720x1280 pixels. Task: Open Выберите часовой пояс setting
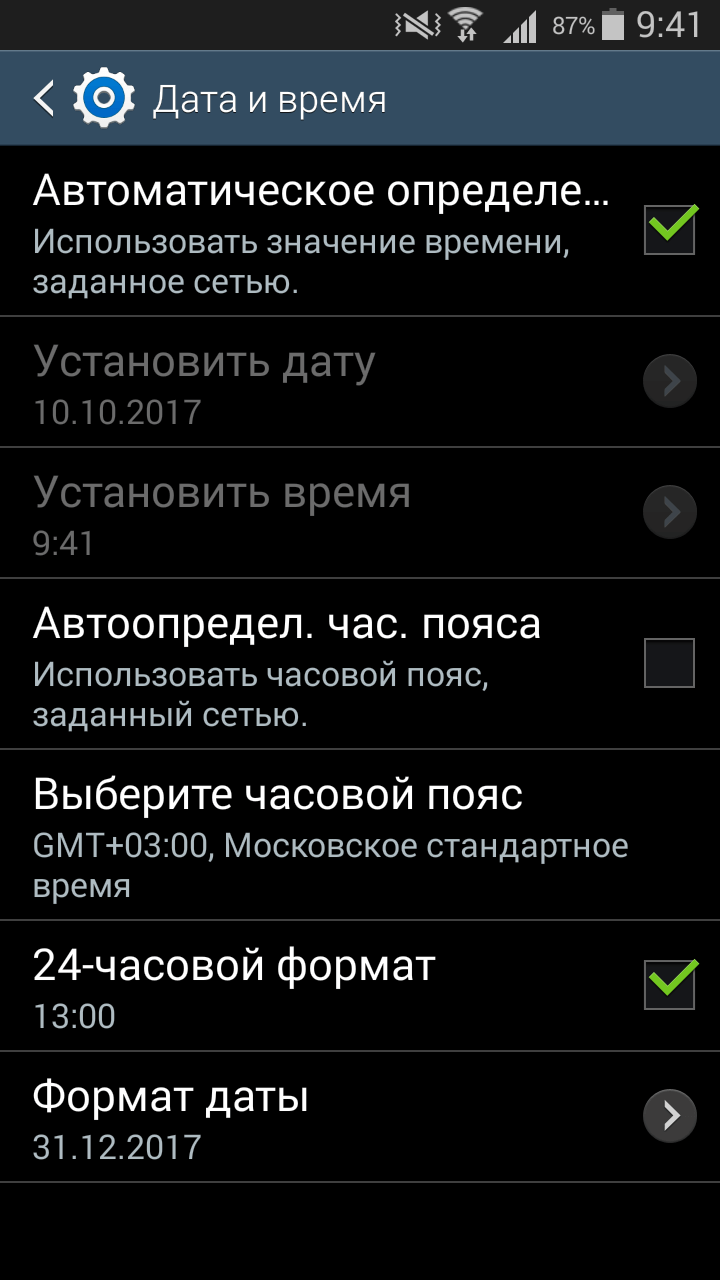tap(360, 834)
